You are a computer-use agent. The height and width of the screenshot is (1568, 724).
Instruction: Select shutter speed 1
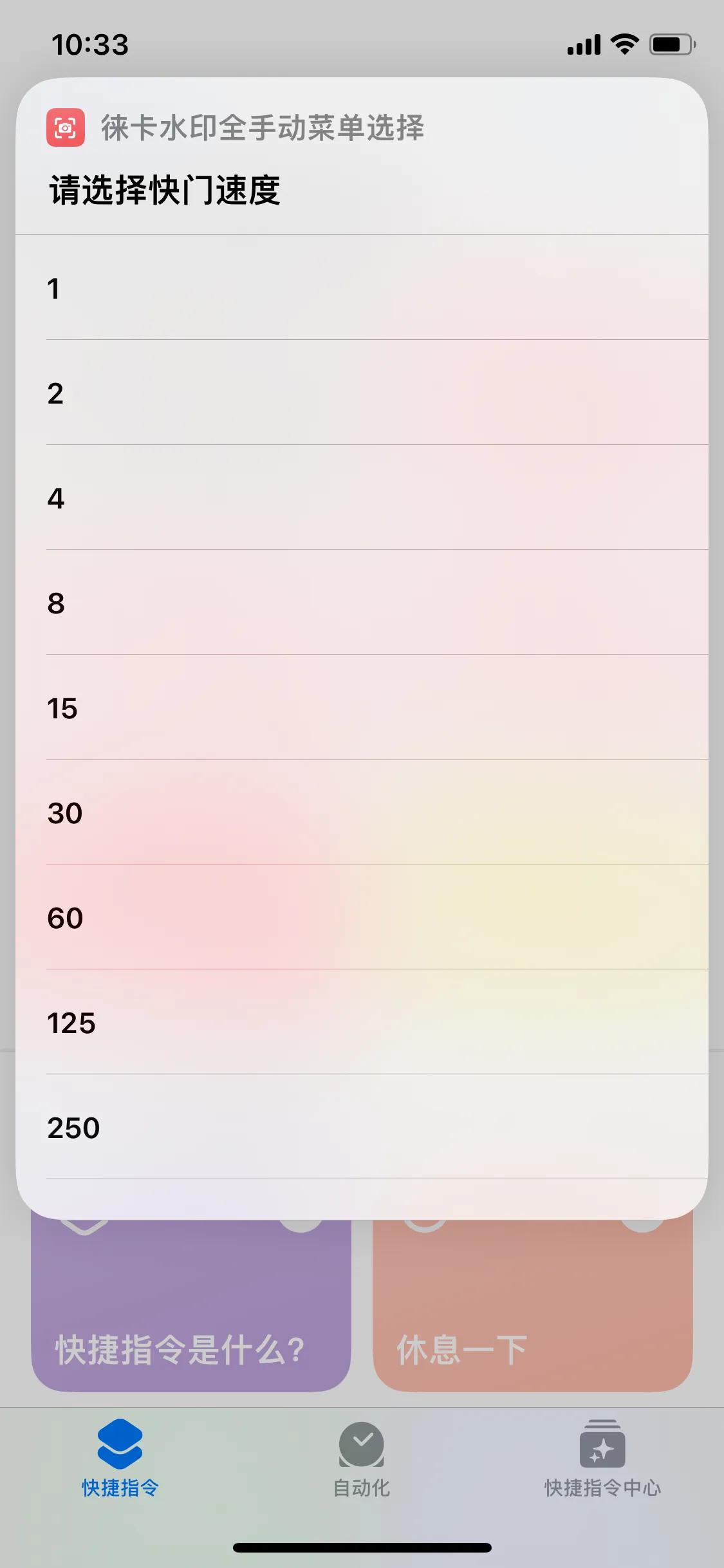360,288
